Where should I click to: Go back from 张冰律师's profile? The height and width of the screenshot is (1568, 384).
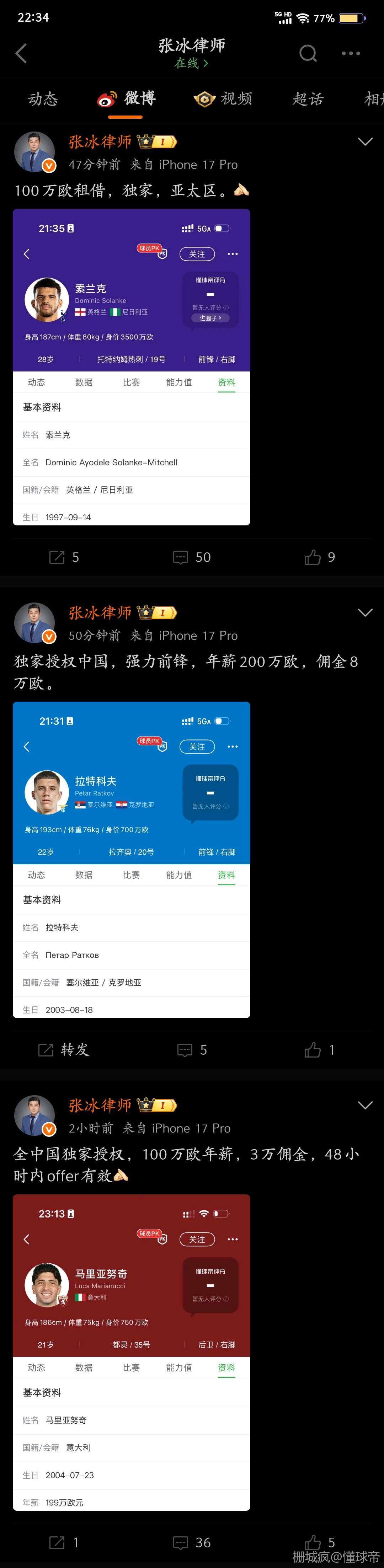[21, 54]
